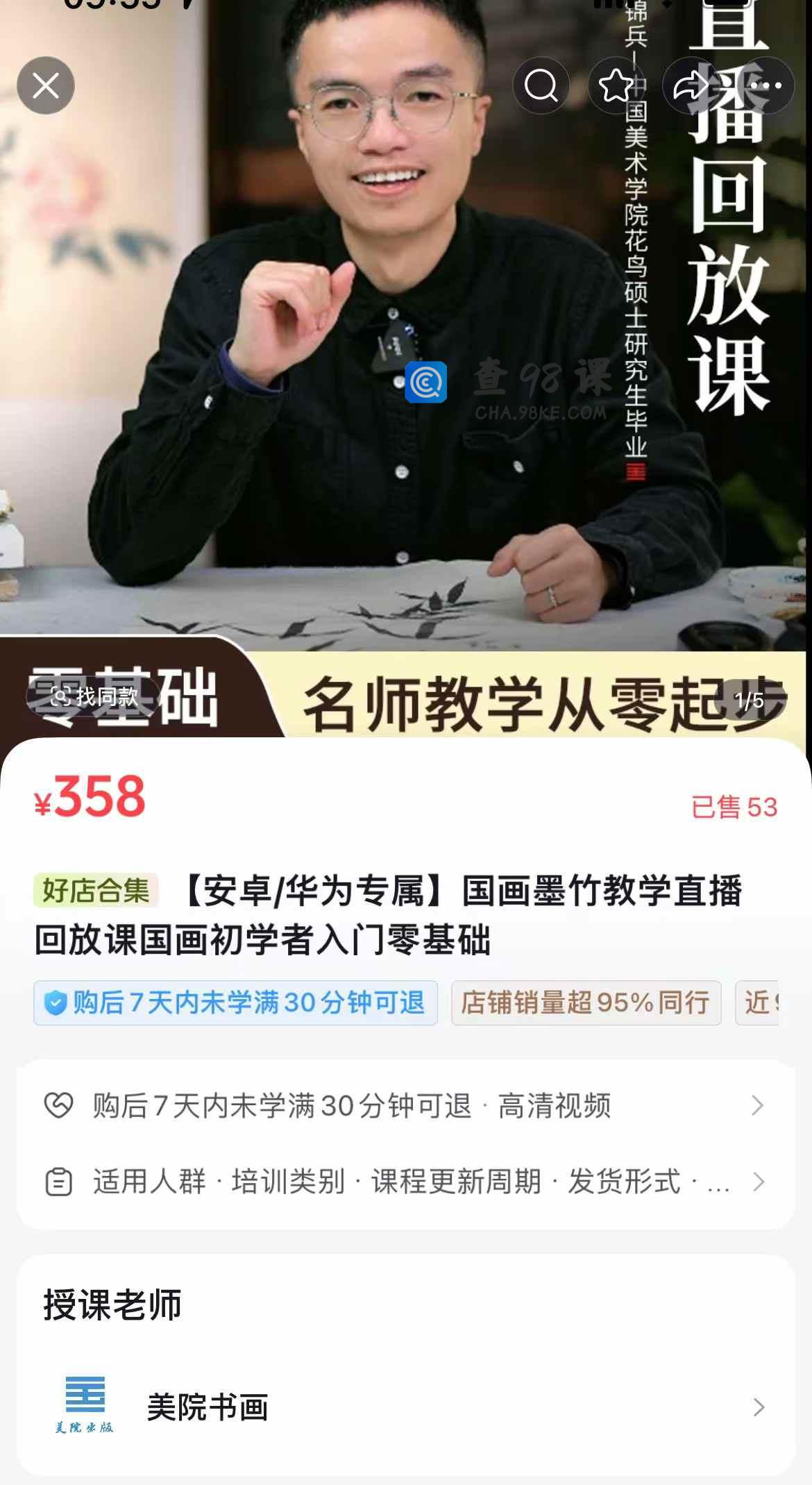Share this course listing
This screenshot has height=1485, width=812.
point(691,86)
